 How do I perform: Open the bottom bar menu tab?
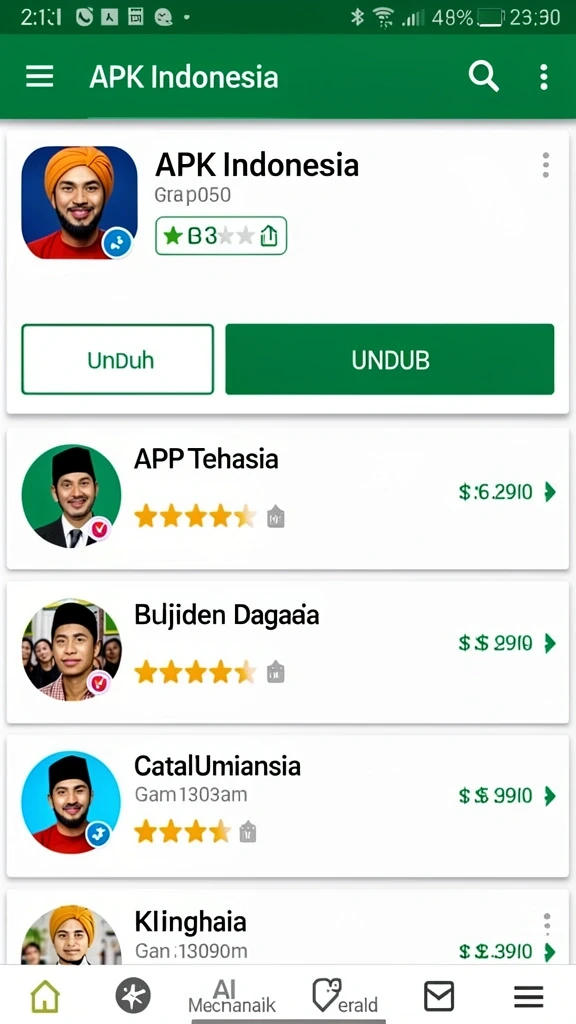pyautogui.click(x=528, y=997)
